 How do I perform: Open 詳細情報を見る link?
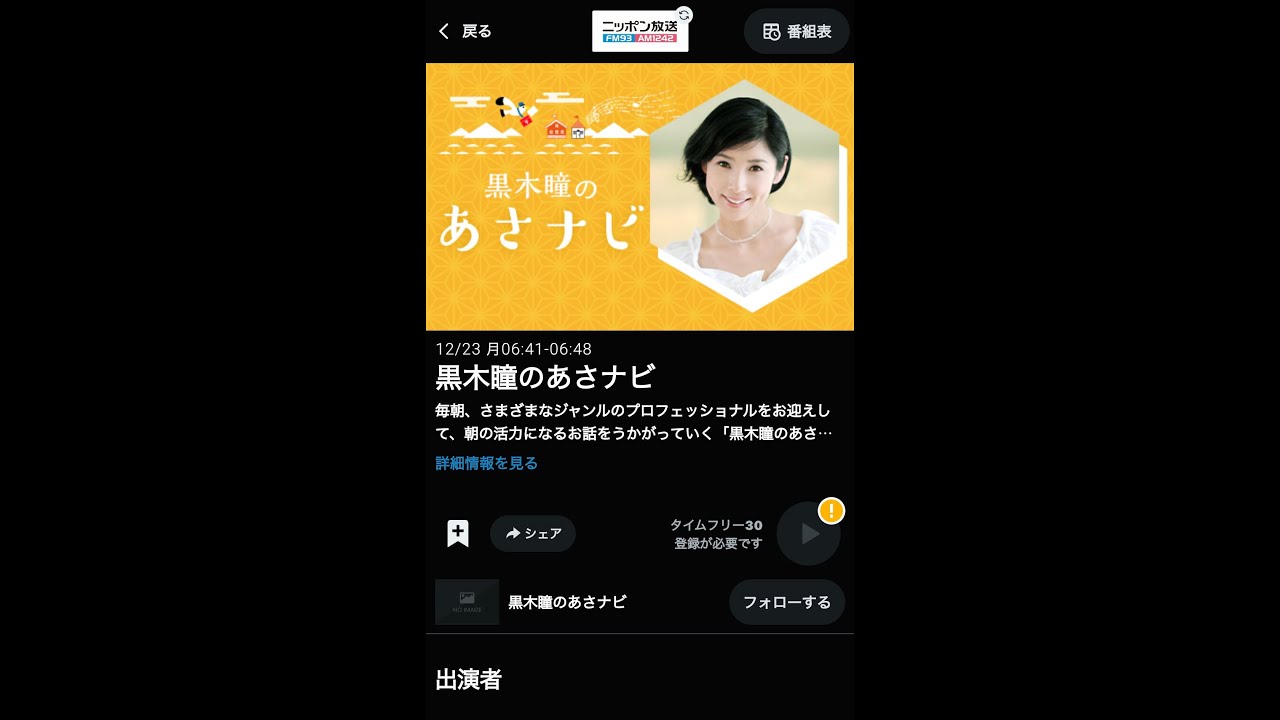[x=487, y=463]
